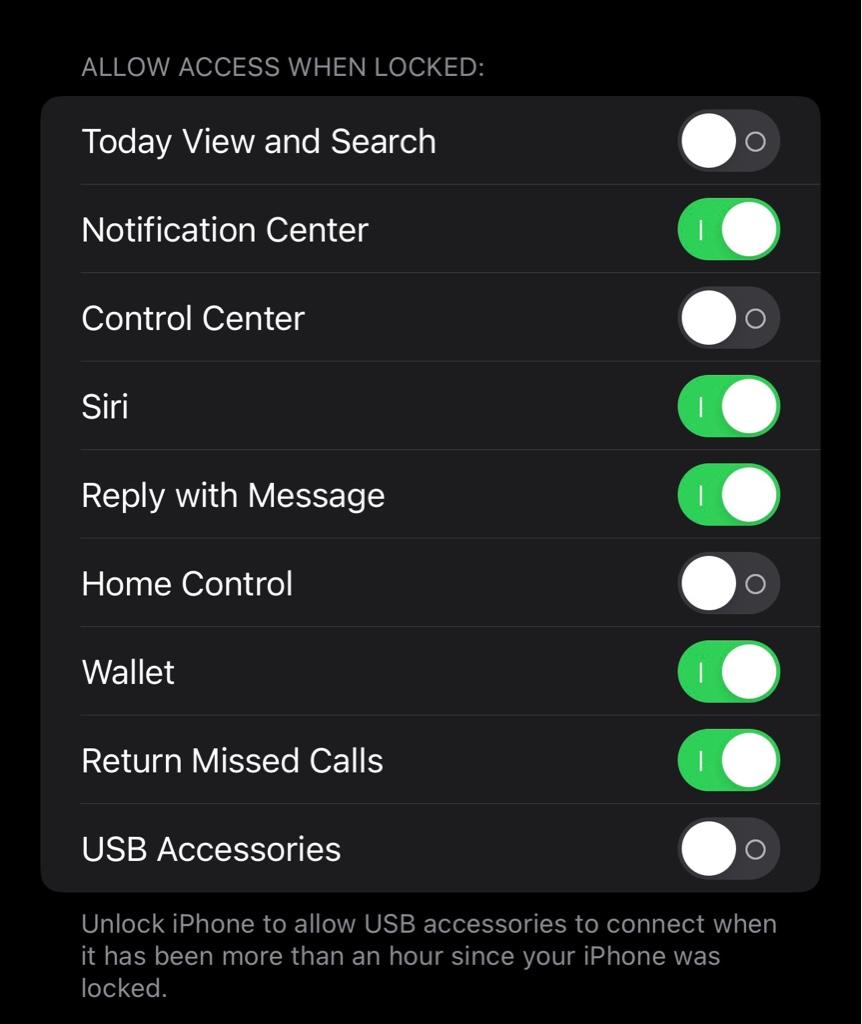Image resolution: width=862 pixels, height=1024 pixels.
Task: Disable Siri on the lock screen
Action: [x=729, y=406]
